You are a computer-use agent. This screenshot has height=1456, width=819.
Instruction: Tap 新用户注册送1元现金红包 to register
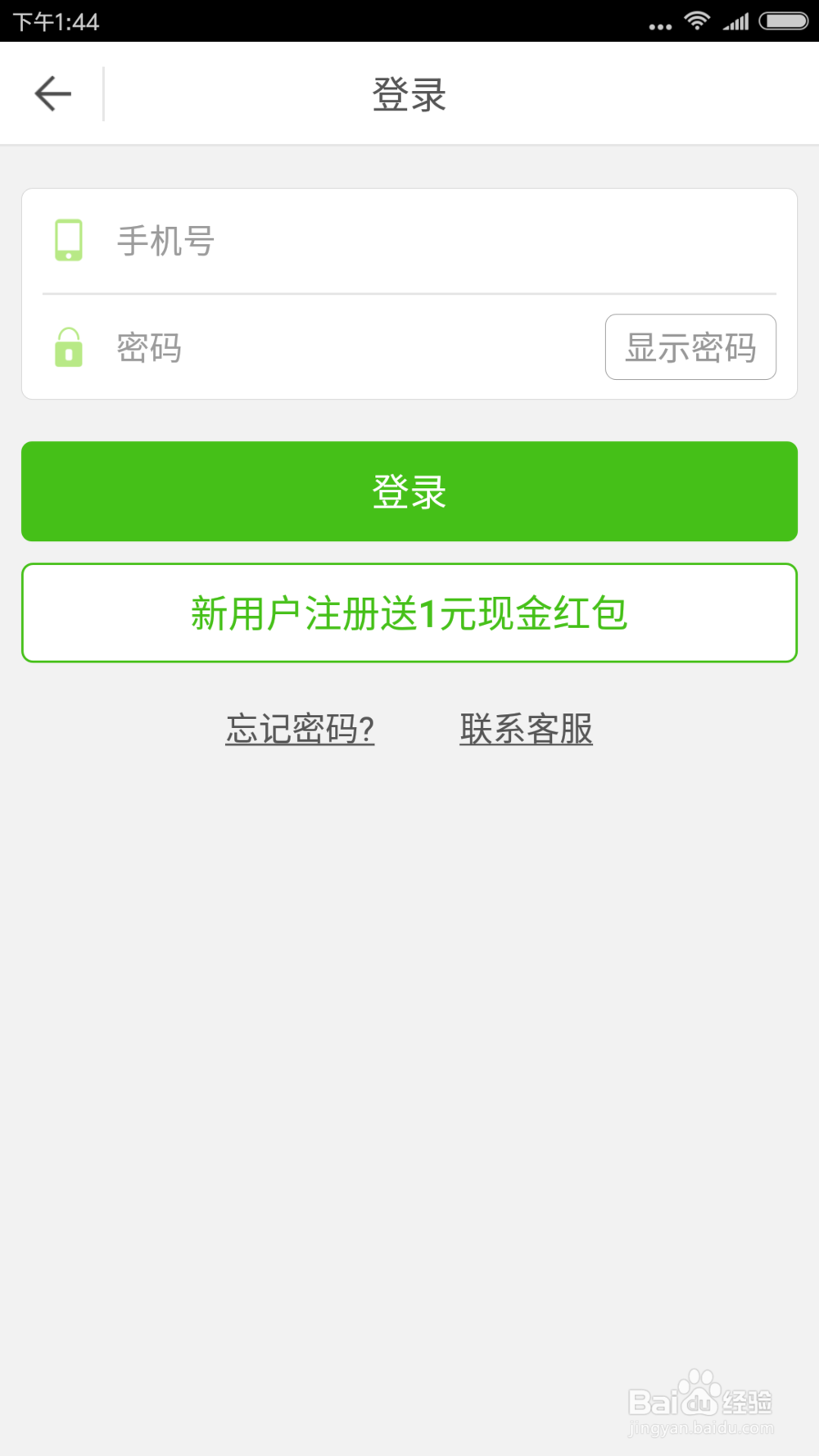tap(409, 613)
